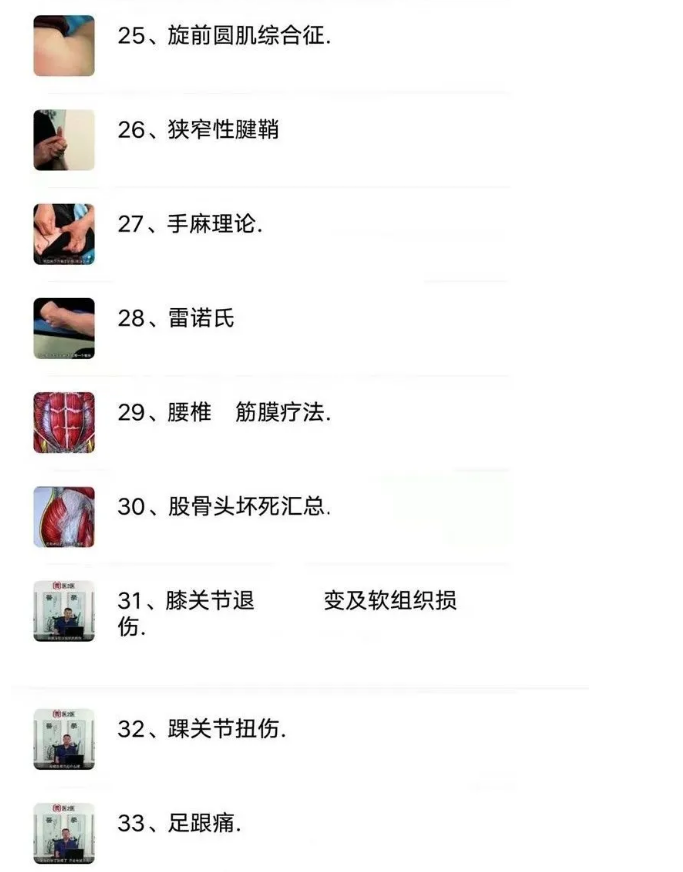
Task: Open item 30 股骨头坏死汇总
Action: [224, 506]
